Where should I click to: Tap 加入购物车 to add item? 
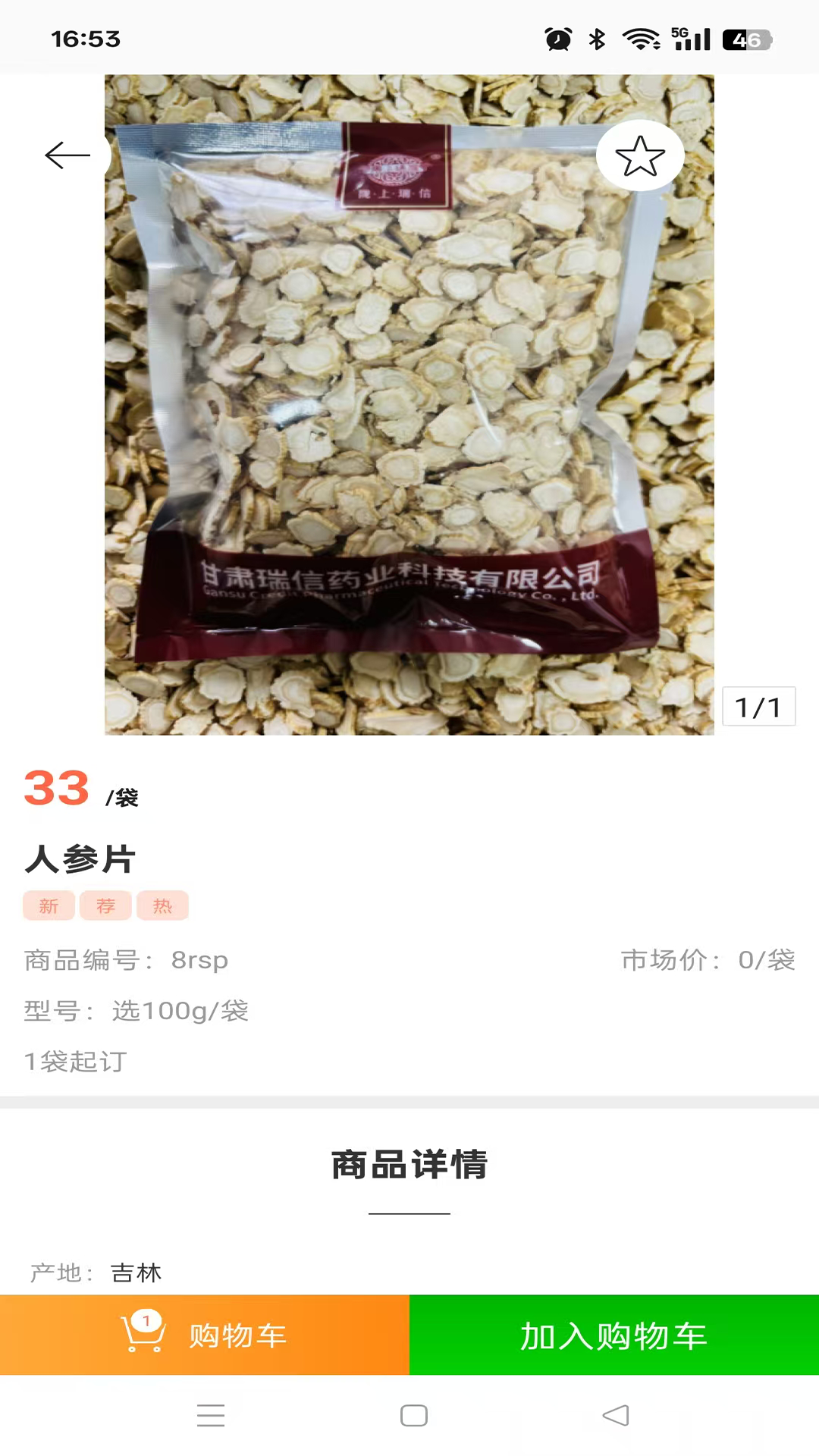(x=614, y=1335)
